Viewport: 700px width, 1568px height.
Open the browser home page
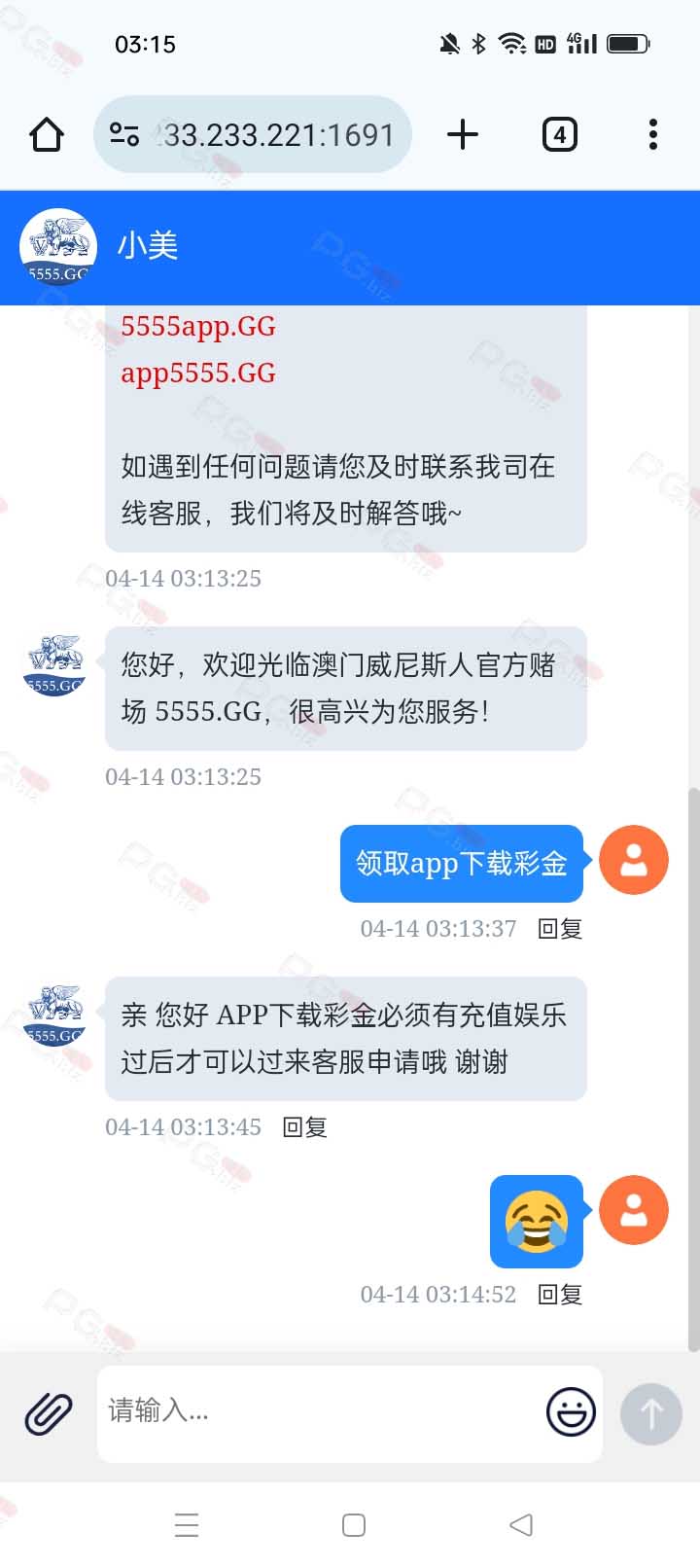tap(47, 134)
